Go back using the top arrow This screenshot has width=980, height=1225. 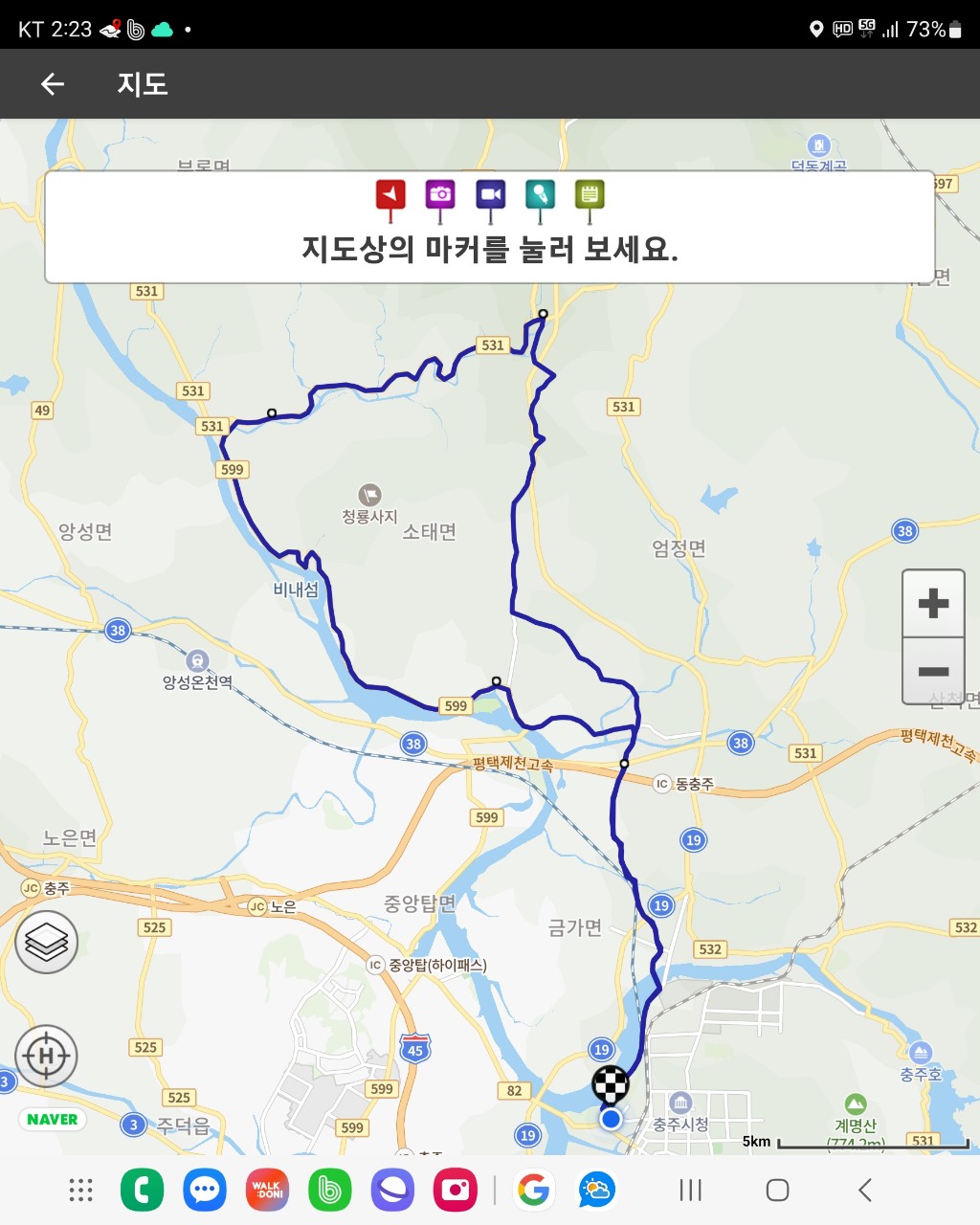pos(53,84)
